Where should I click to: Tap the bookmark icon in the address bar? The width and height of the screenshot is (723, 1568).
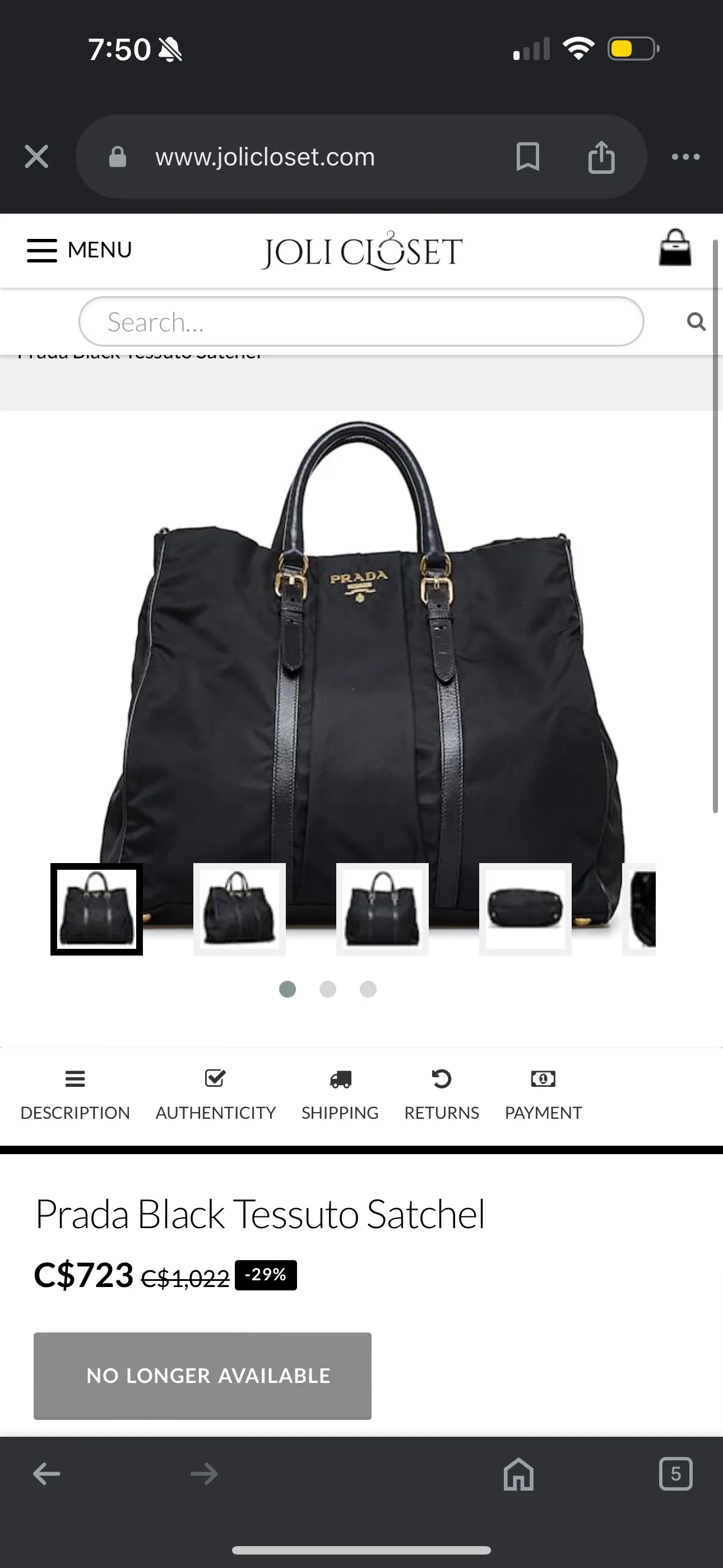(527, 156)
